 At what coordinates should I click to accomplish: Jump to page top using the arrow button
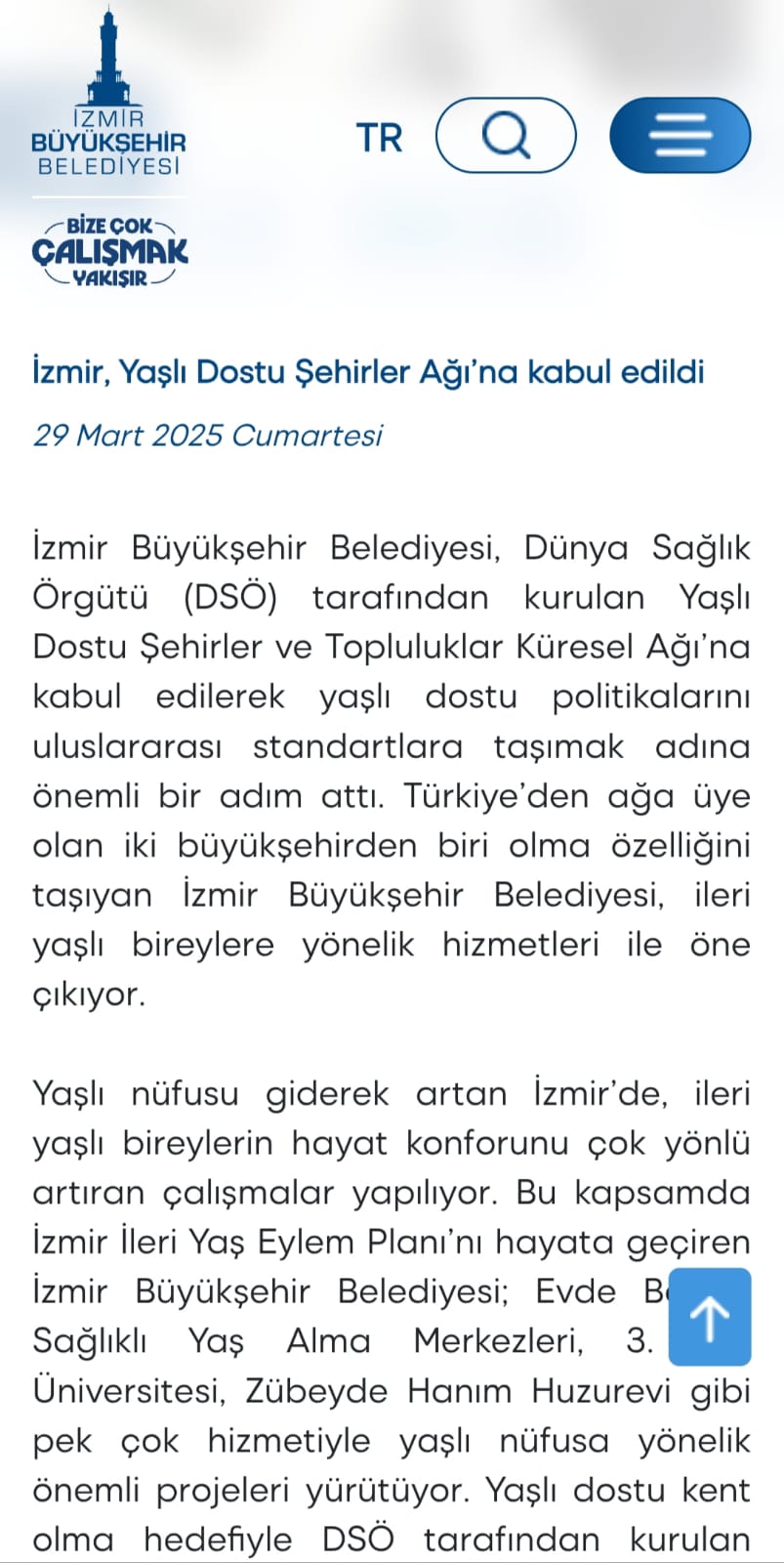pyautogui.click(x=709, y=1316)
